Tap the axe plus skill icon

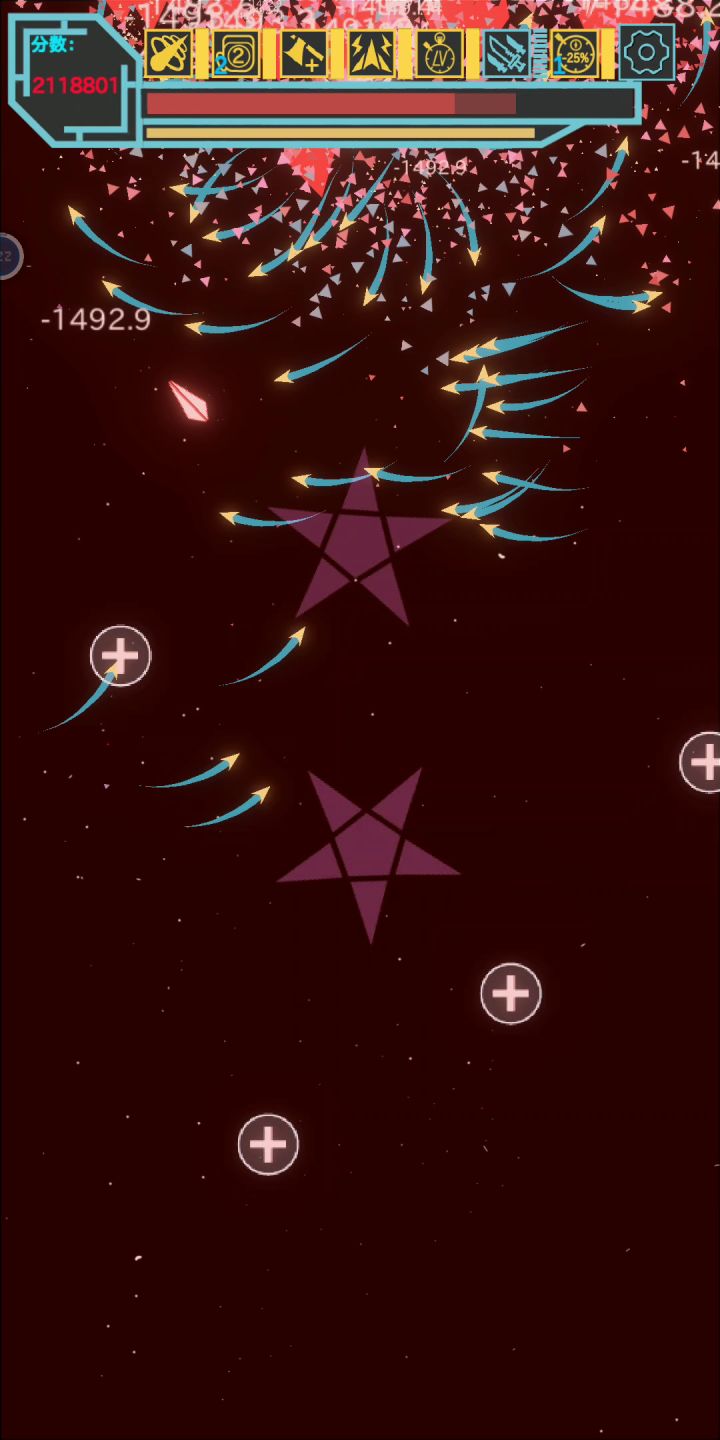pos(304,53)
